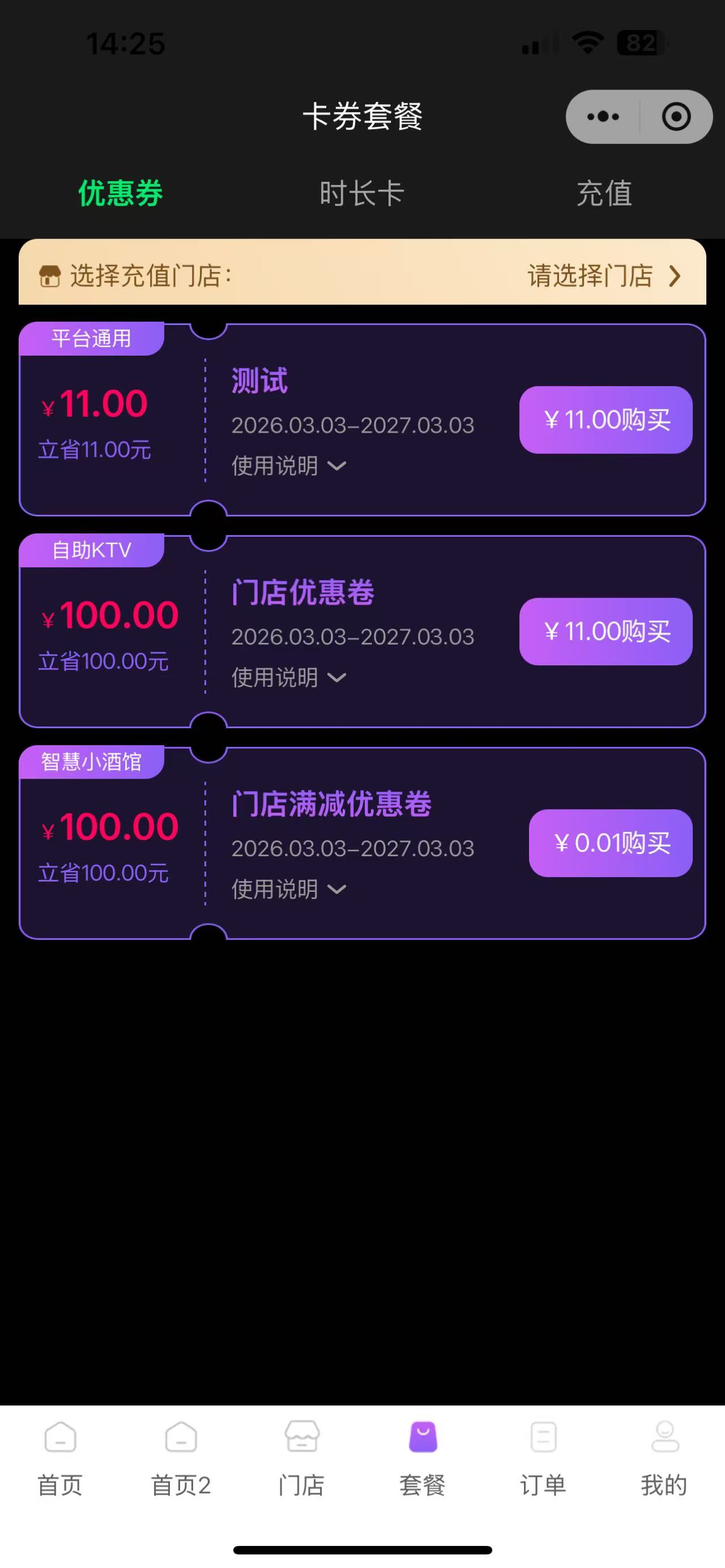725x1568 pixels.
Task: Buy the 门店满减优惠卷 coupon for ¥0.01
Action: click(x=611, y=843)
